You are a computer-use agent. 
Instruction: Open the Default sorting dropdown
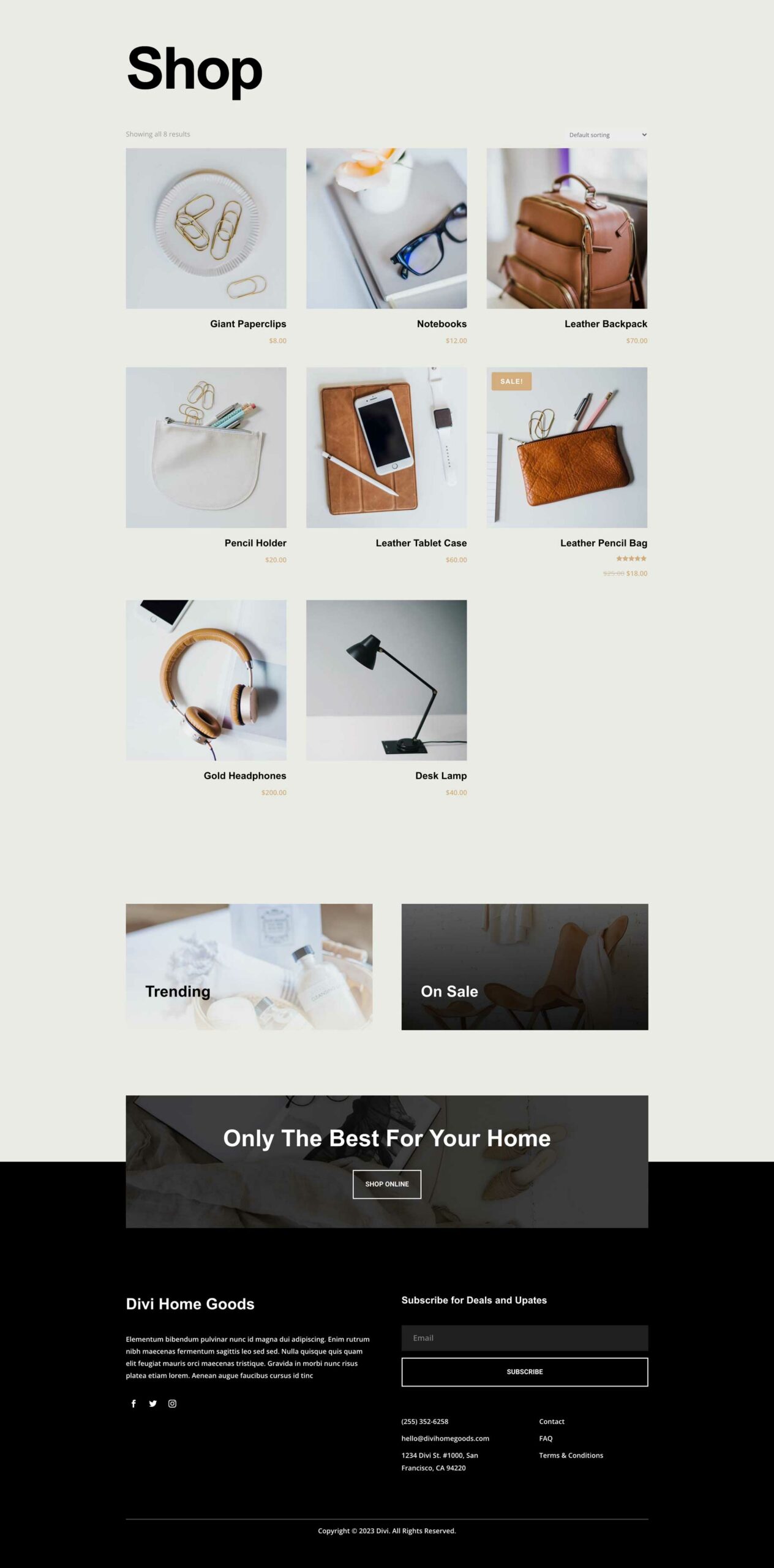tap(606, 135)
